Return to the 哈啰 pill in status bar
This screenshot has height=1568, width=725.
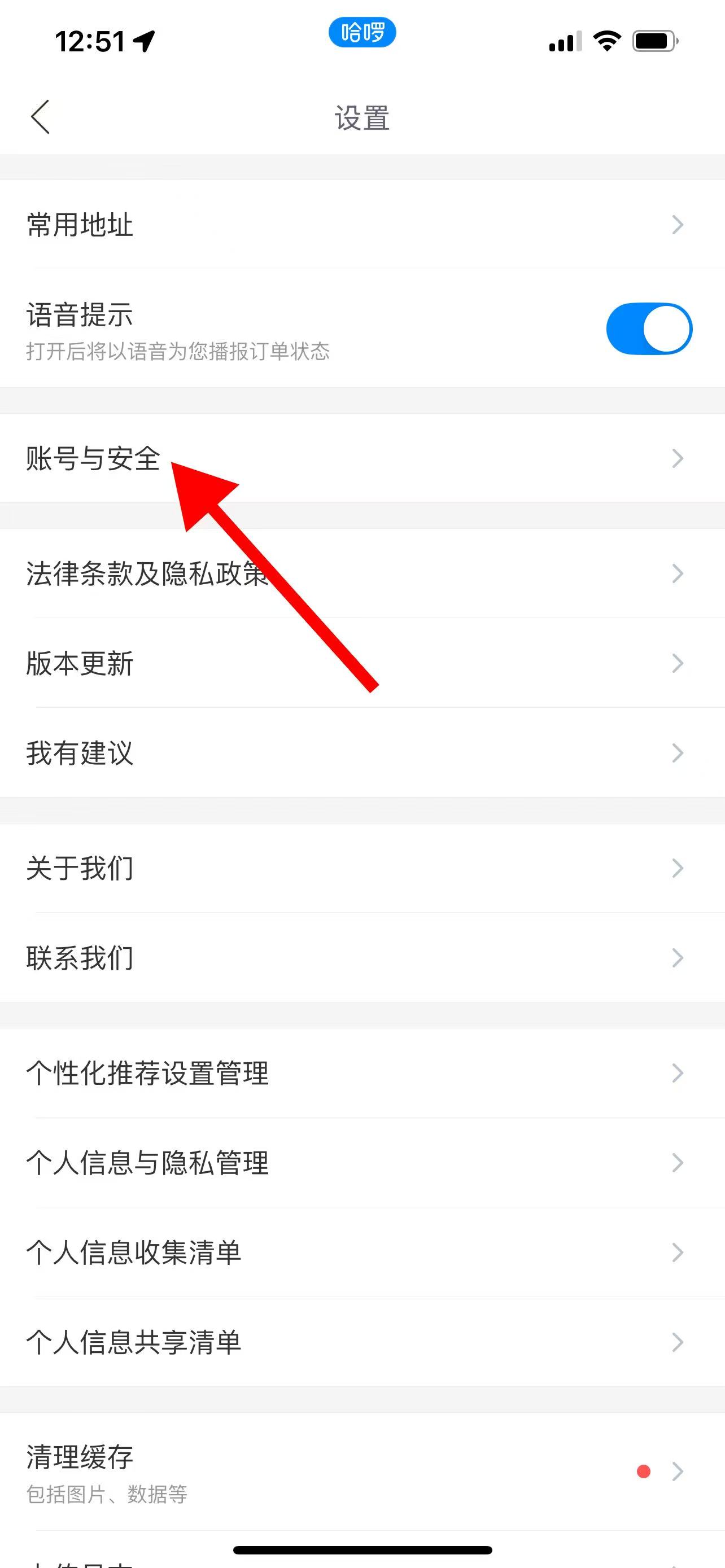tap(362, 32)
